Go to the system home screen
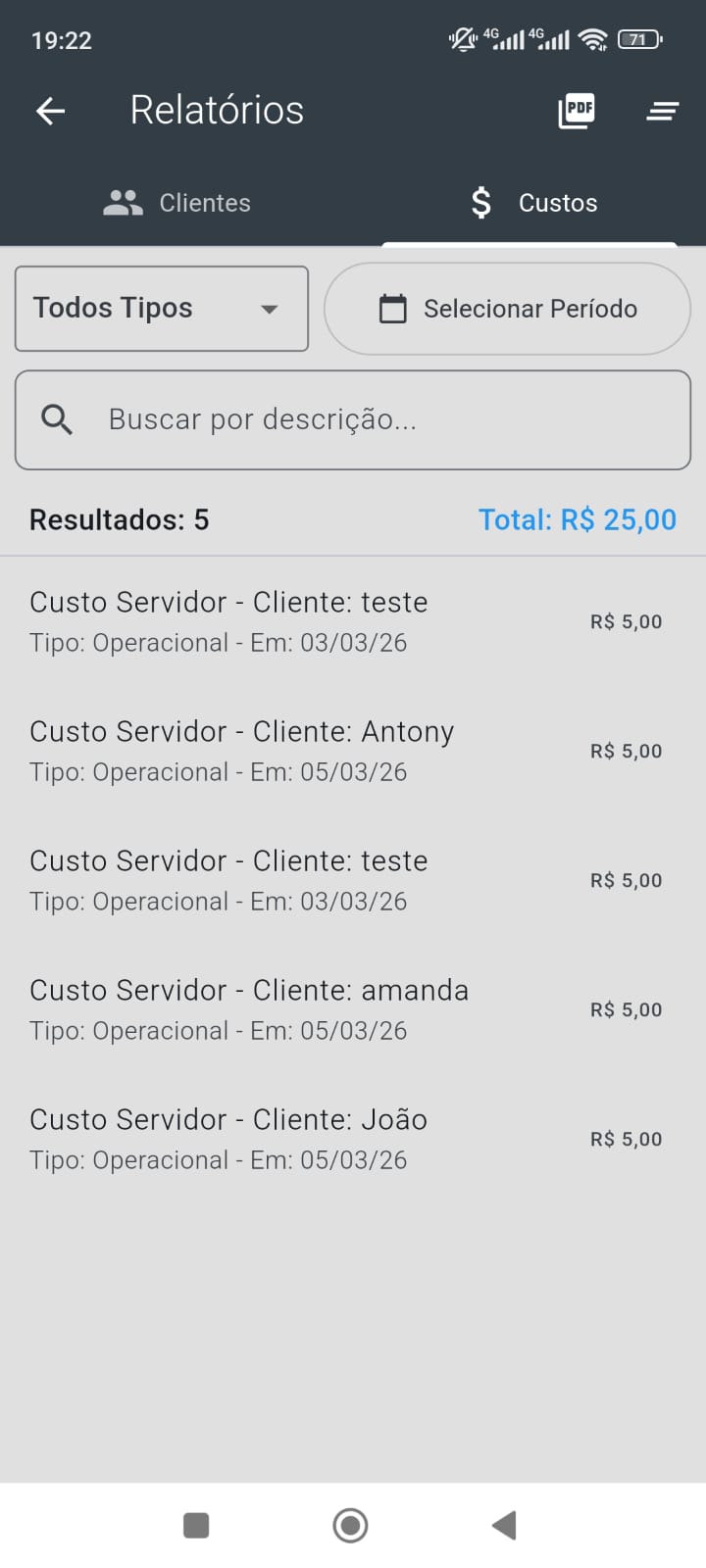The height and width of the screenshot is (1568, 706). click(350, 1525)
